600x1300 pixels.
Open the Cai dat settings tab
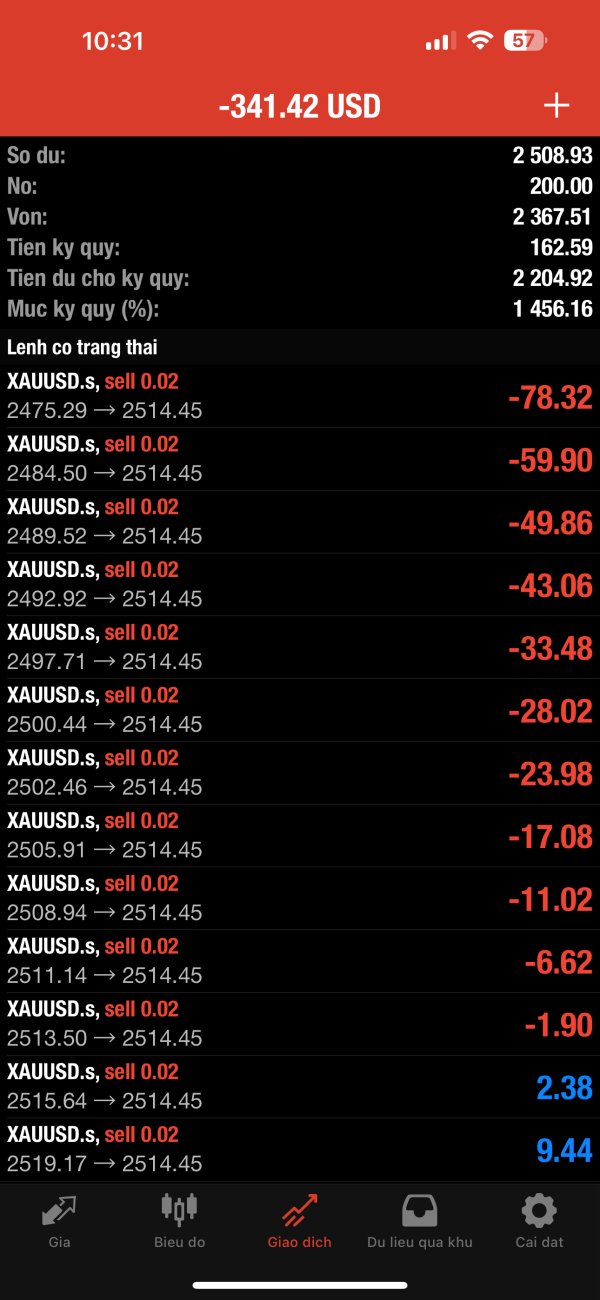click(539, 1220)
